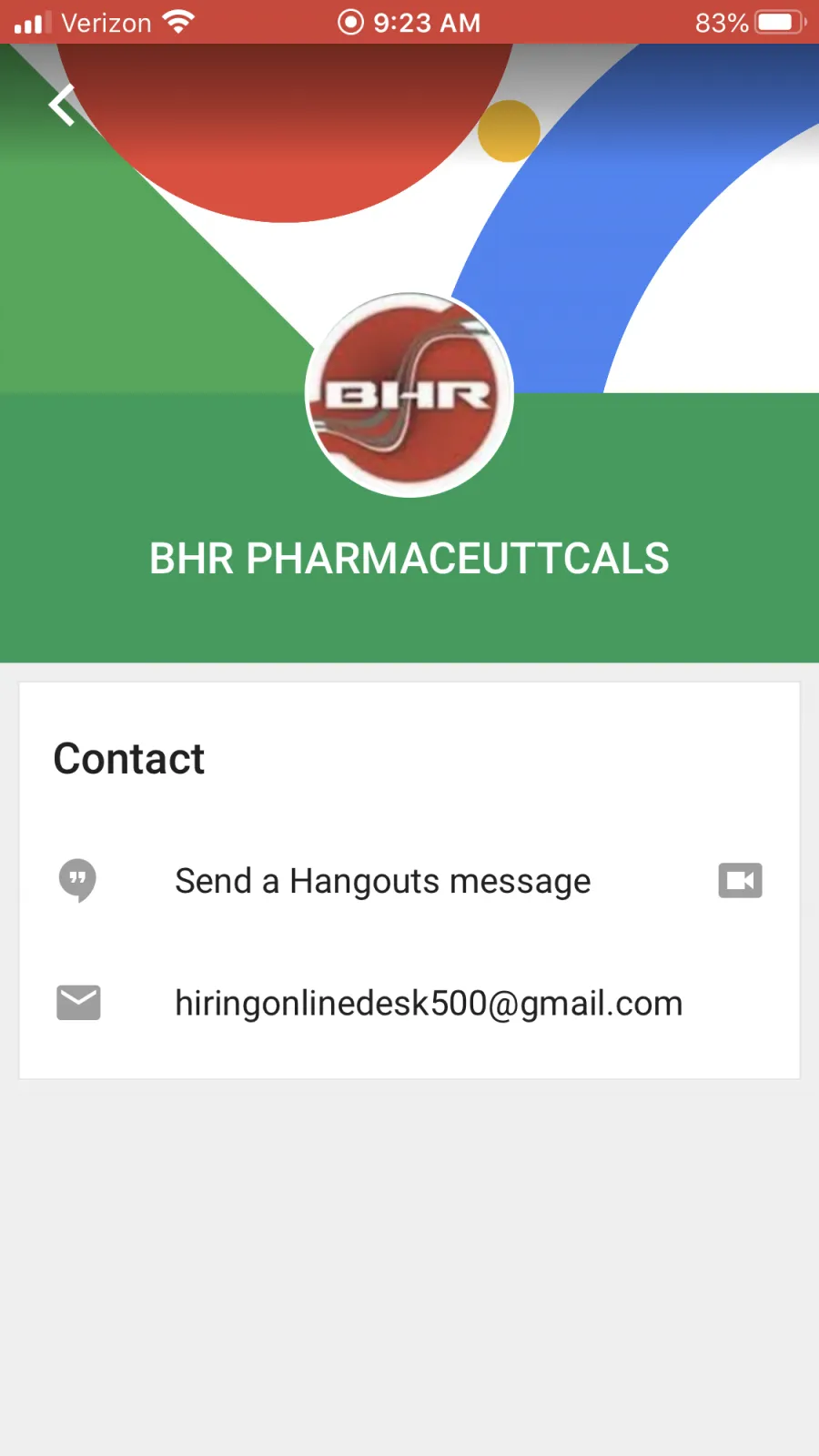
Task: Open Send a Hangouts message
Action: (382, 881)
